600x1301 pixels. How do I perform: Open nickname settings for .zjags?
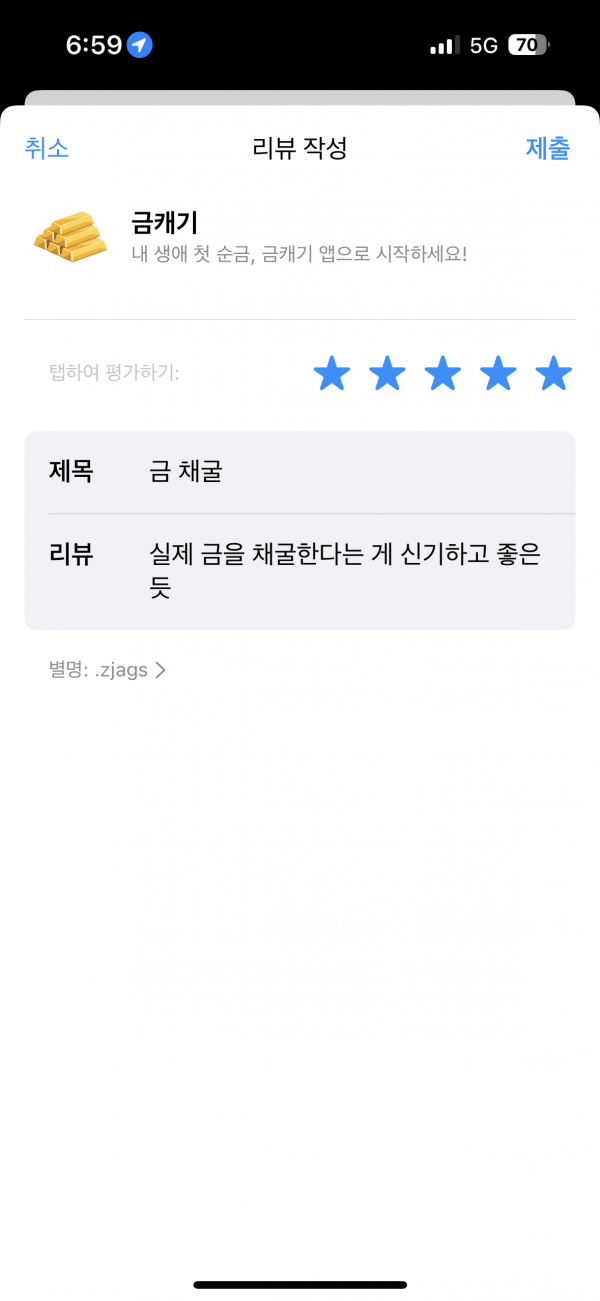click(x=107, y=670)
